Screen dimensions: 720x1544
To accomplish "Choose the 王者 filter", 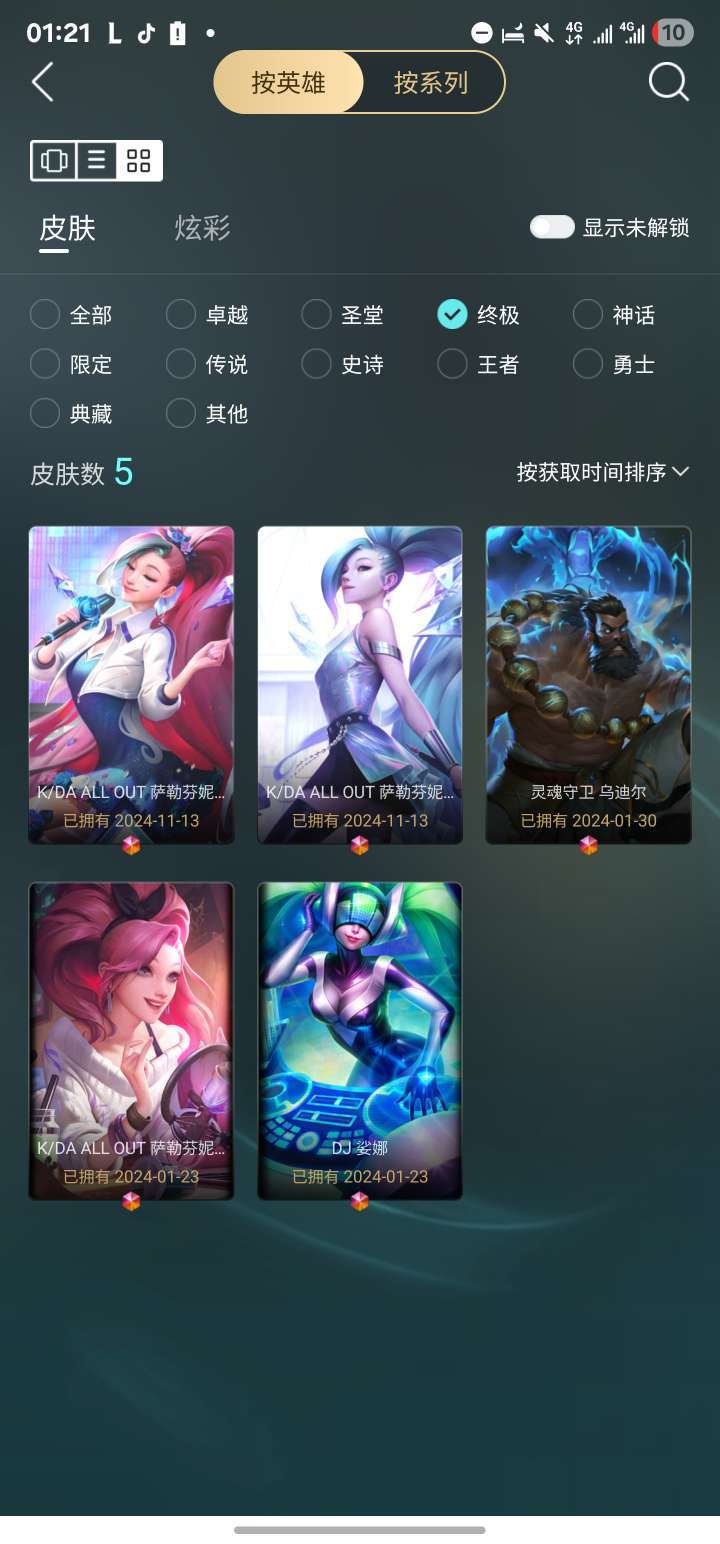I will 478,364.
